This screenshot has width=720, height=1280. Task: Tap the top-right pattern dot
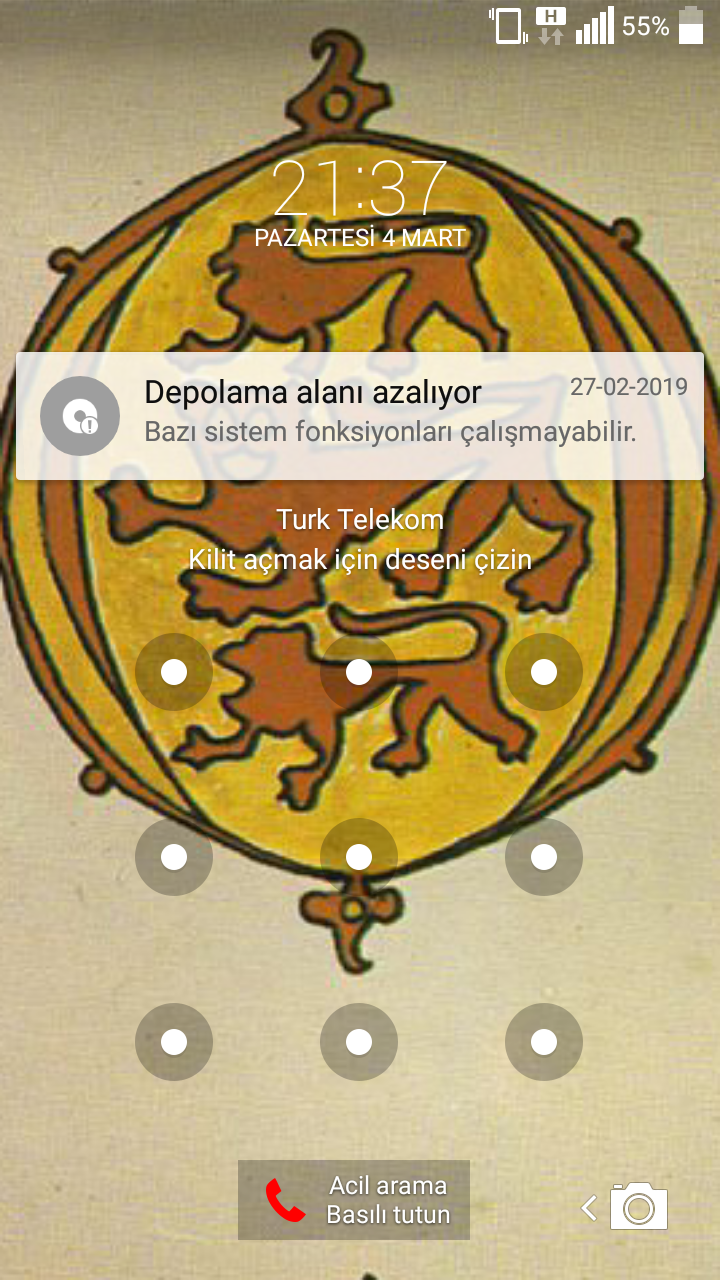click(544, 672)
